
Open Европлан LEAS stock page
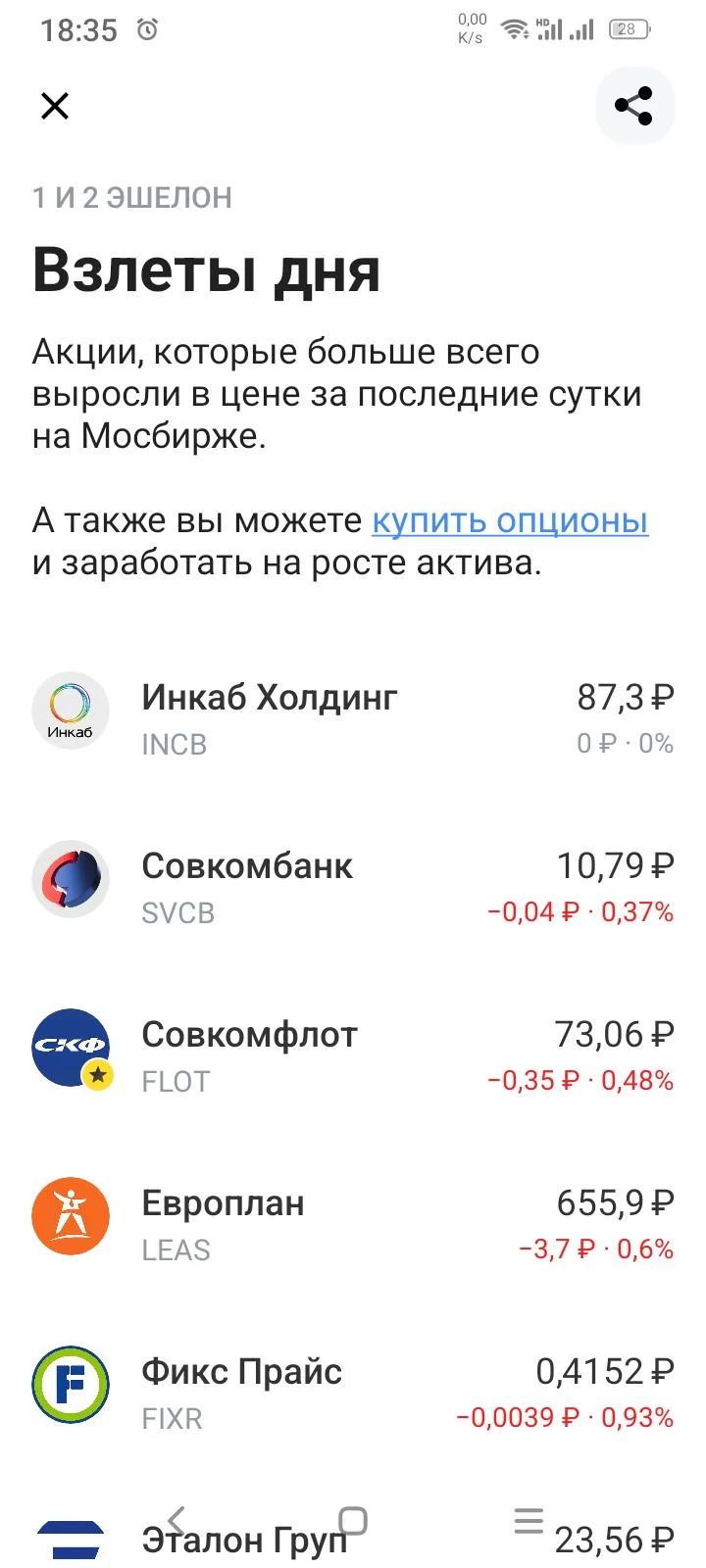click(x=353, y=1224)
